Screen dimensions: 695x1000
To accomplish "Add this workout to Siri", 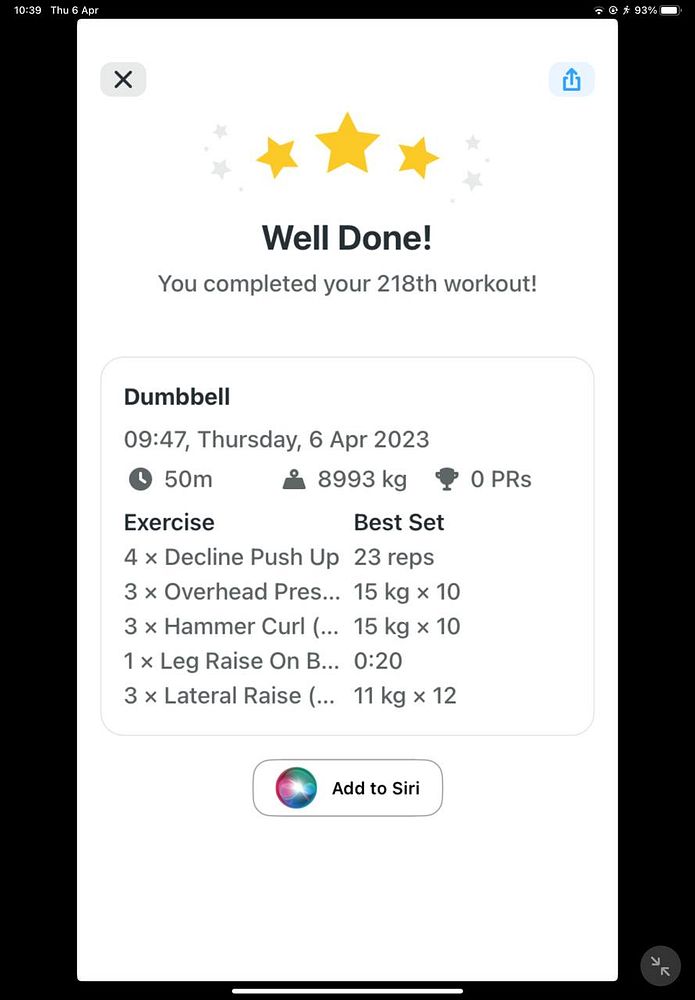I will [x=347, y=788].
